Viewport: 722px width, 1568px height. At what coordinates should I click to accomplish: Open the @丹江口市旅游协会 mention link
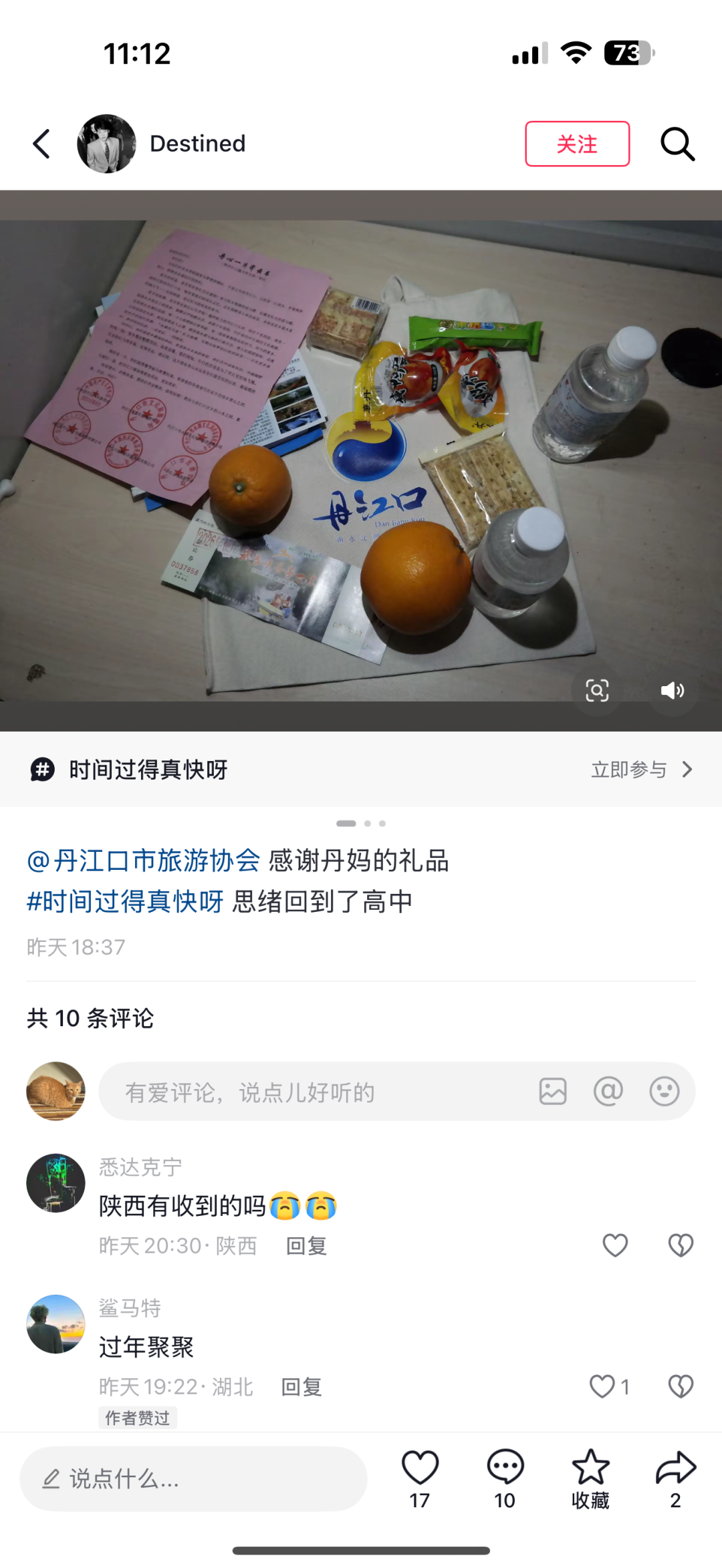pos(143,860)
